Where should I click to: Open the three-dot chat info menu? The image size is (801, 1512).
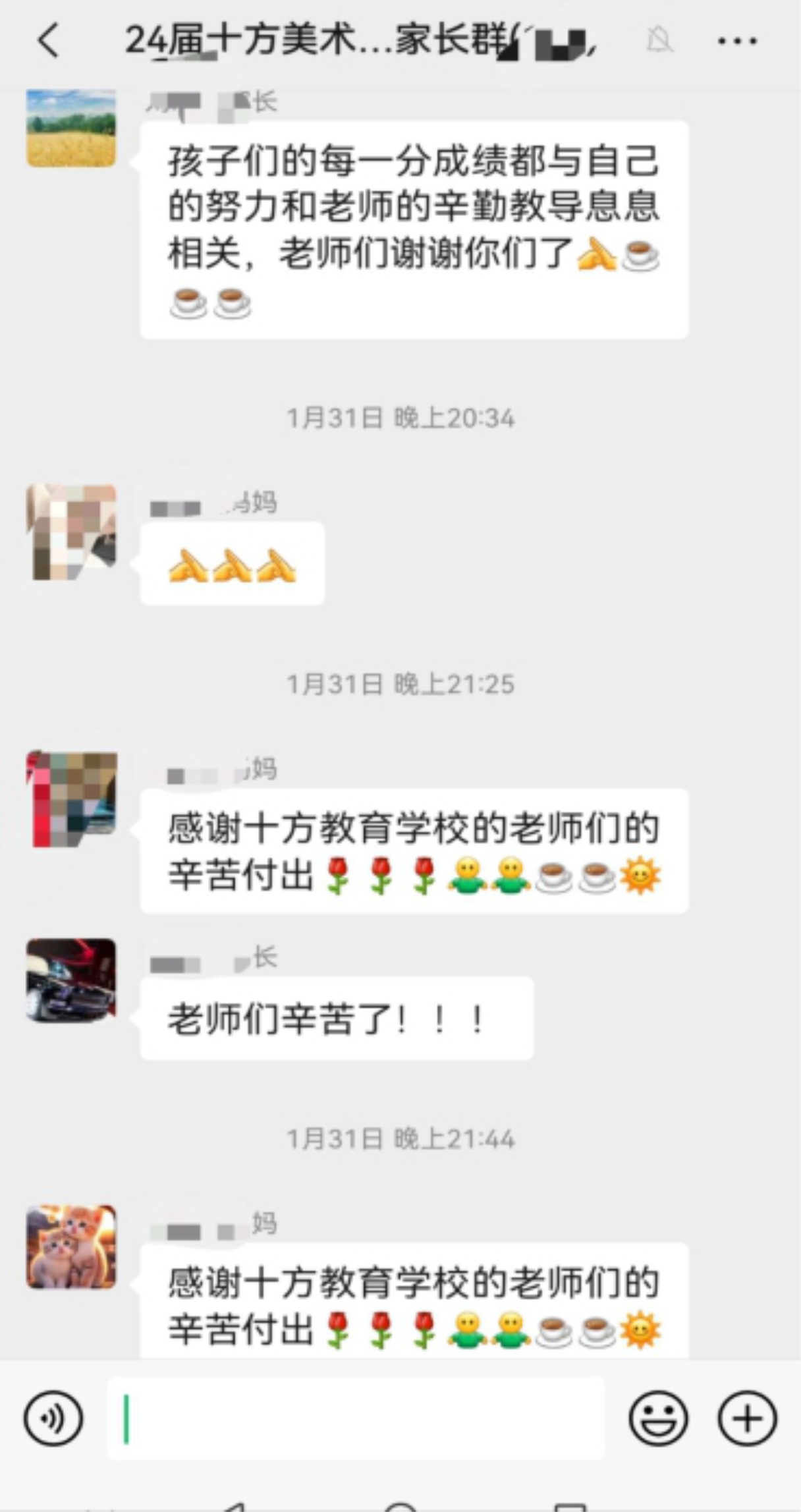point(737,41)
